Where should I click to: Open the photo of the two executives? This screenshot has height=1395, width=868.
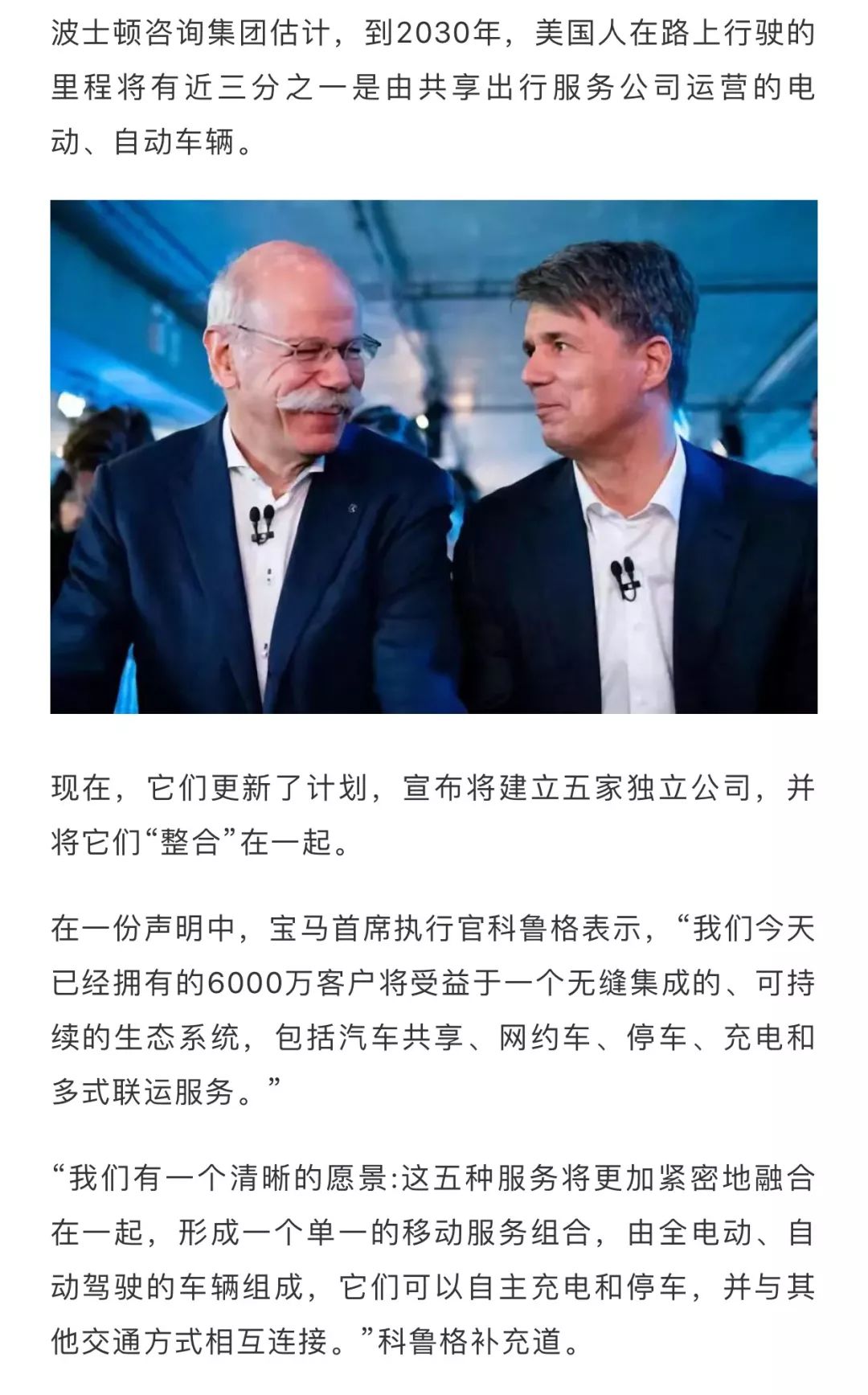click(x=434, y=457)
